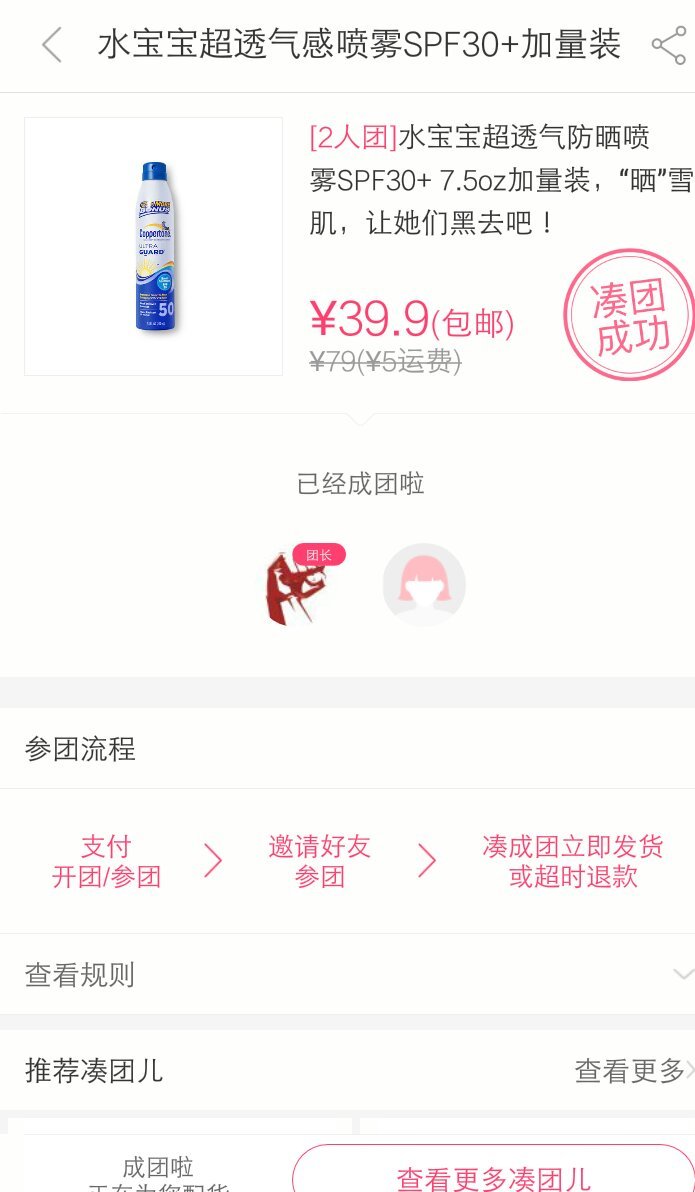Open 查看更多 recommended group deals
The height and width of the screenshot is (1192, 695).
(634, 1071)
